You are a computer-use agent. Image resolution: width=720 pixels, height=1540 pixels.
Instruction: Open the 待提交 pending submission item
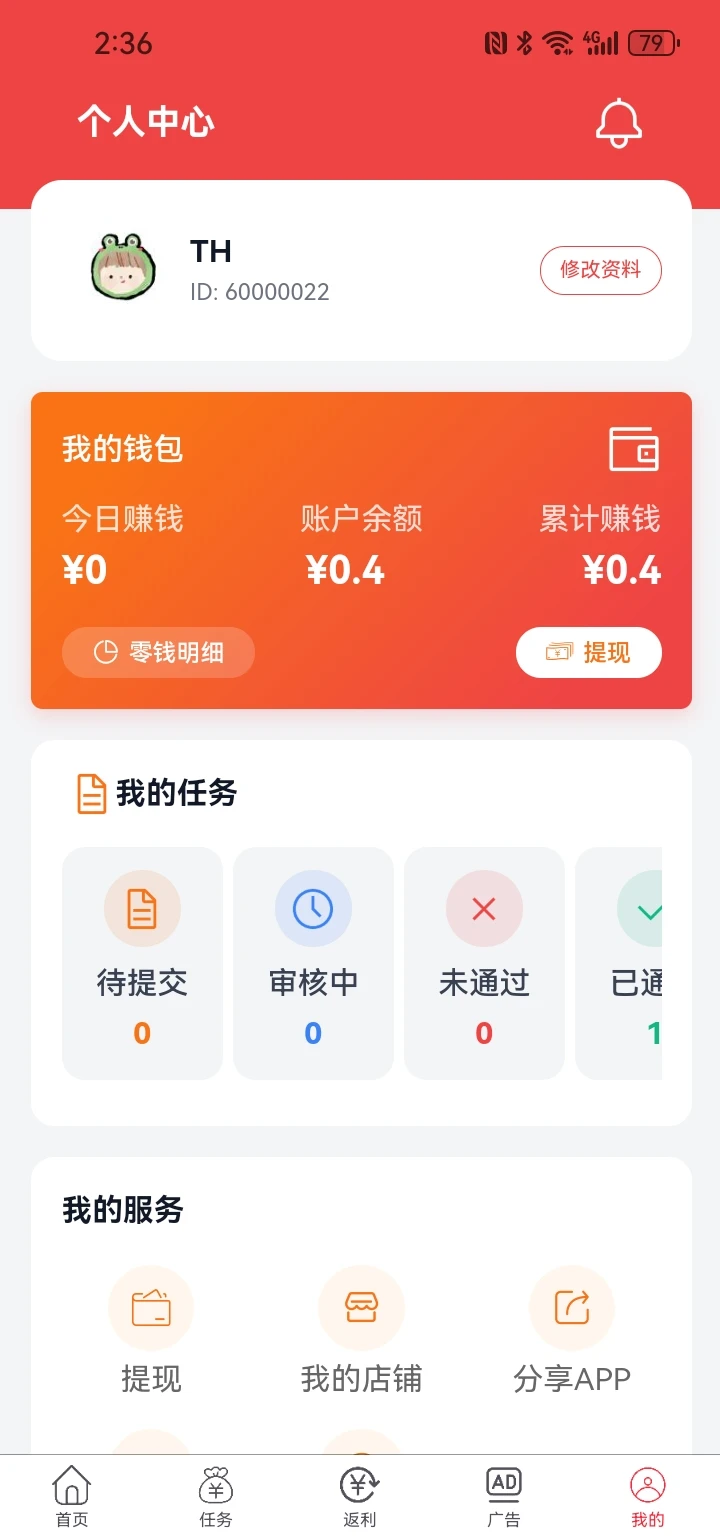(141, 963)
